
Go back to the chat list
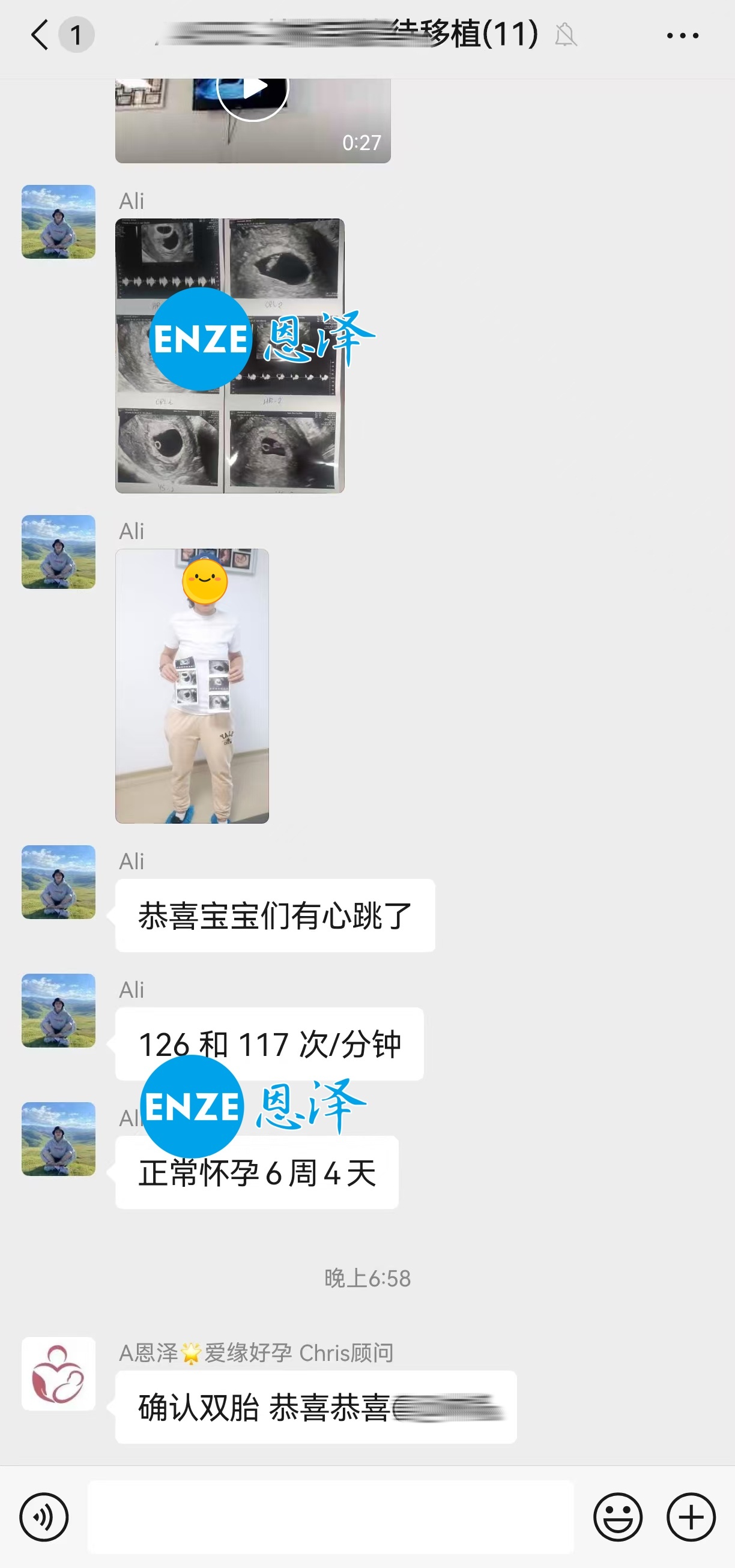pyautogui.click(x=40, y=35)
